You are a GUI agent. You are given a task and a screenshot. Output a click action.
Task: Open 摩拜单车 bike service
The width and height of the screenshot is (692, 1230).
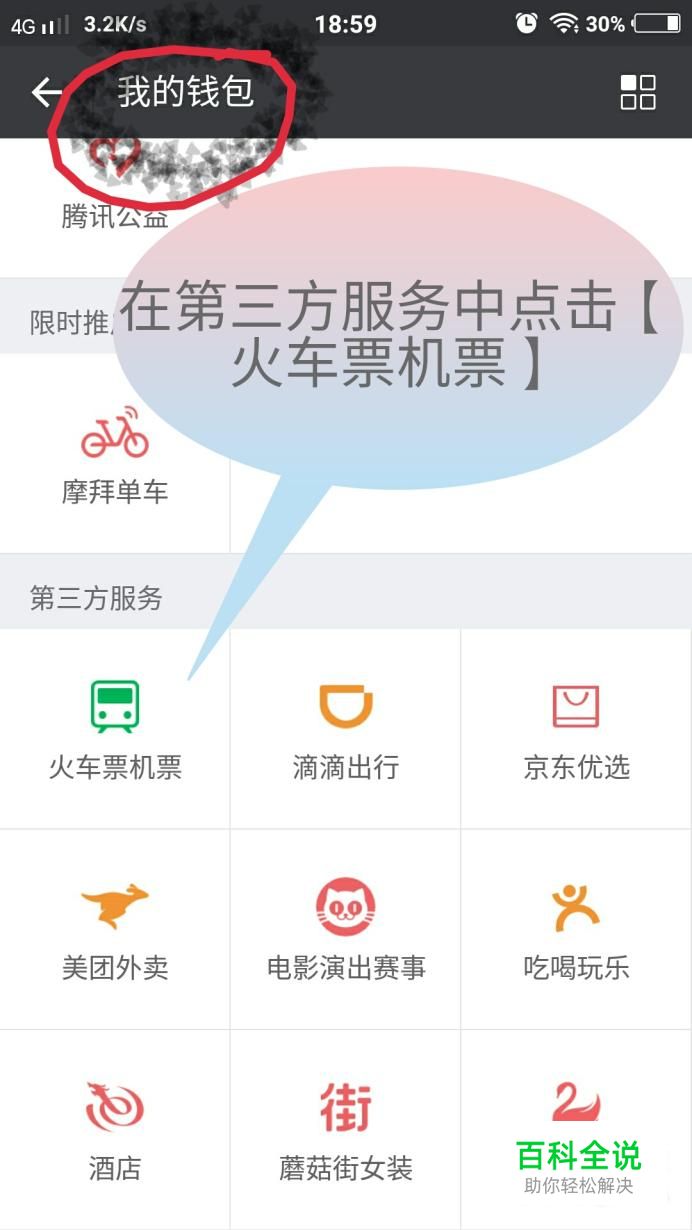pyautogui.click(x=115, y=455)
